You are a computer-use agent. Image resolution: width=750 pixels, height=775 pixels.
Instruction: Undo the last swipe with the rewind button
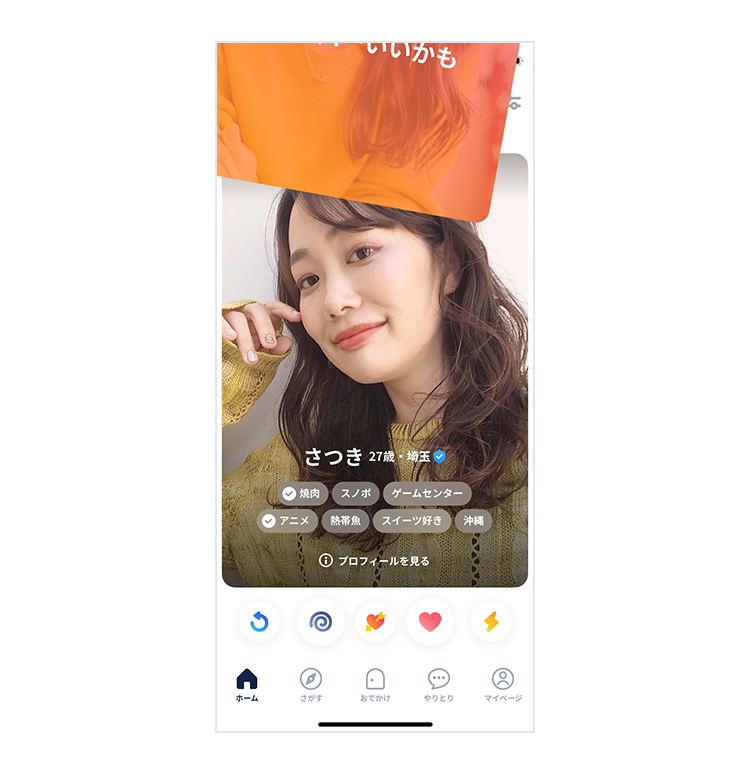(x=259, y=622)
